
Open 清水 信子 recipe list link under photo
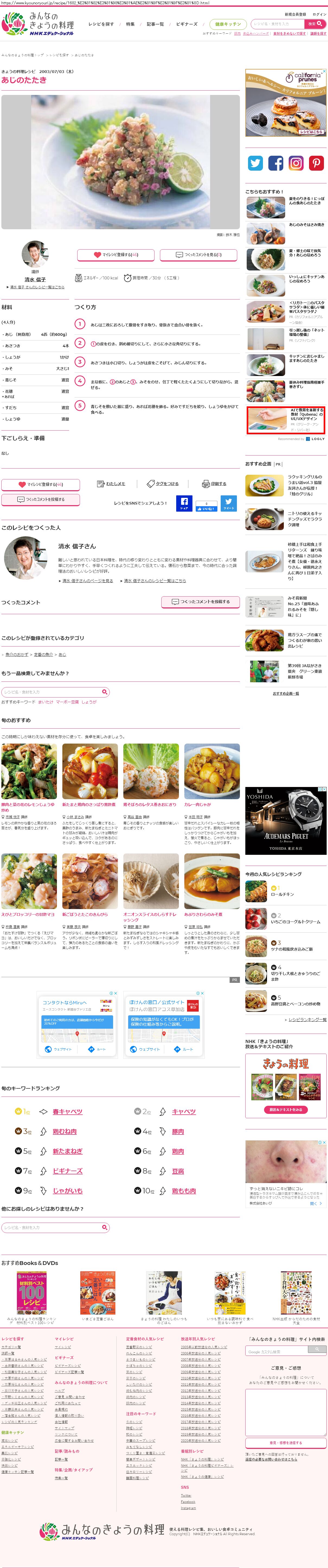point(37,287)
